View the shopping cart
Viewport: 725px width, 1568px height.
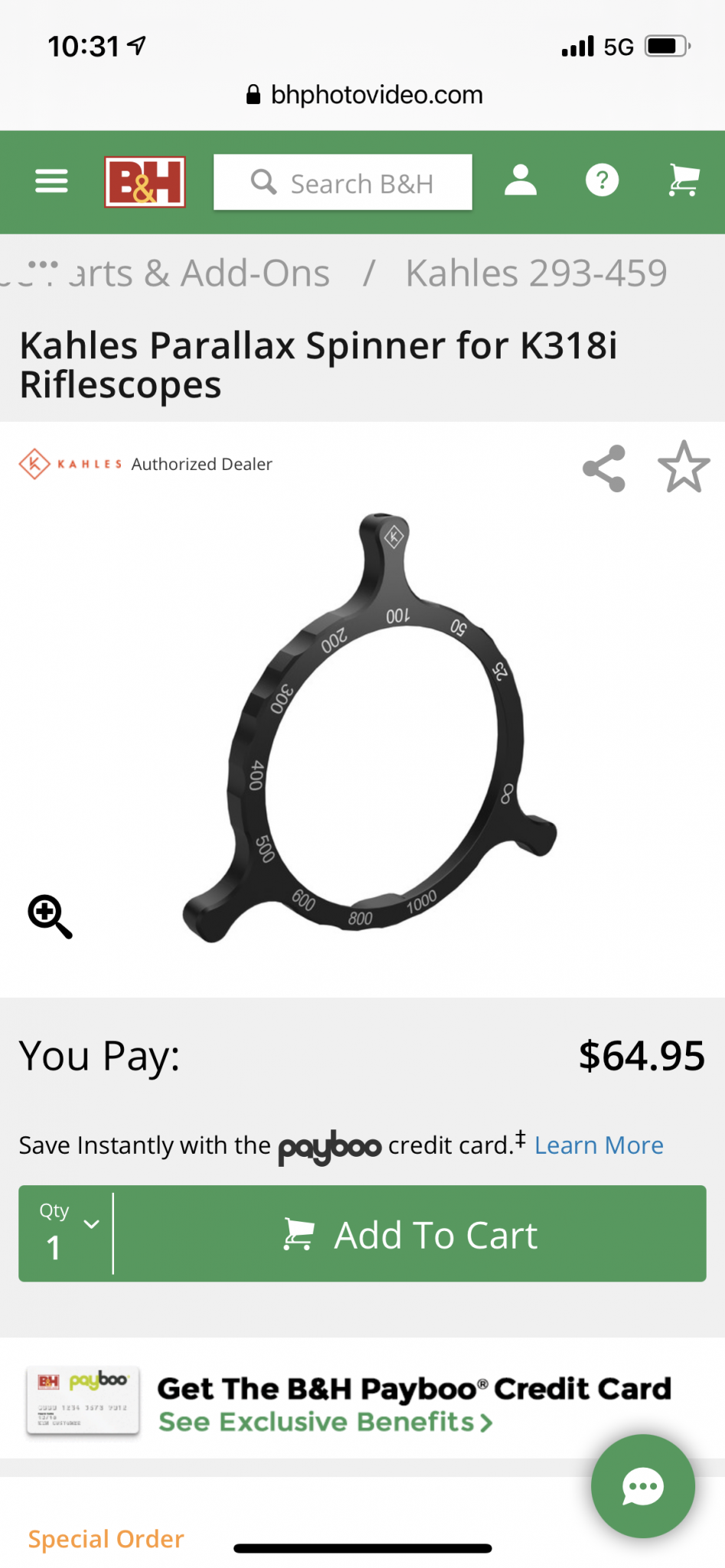coord(683,181)
